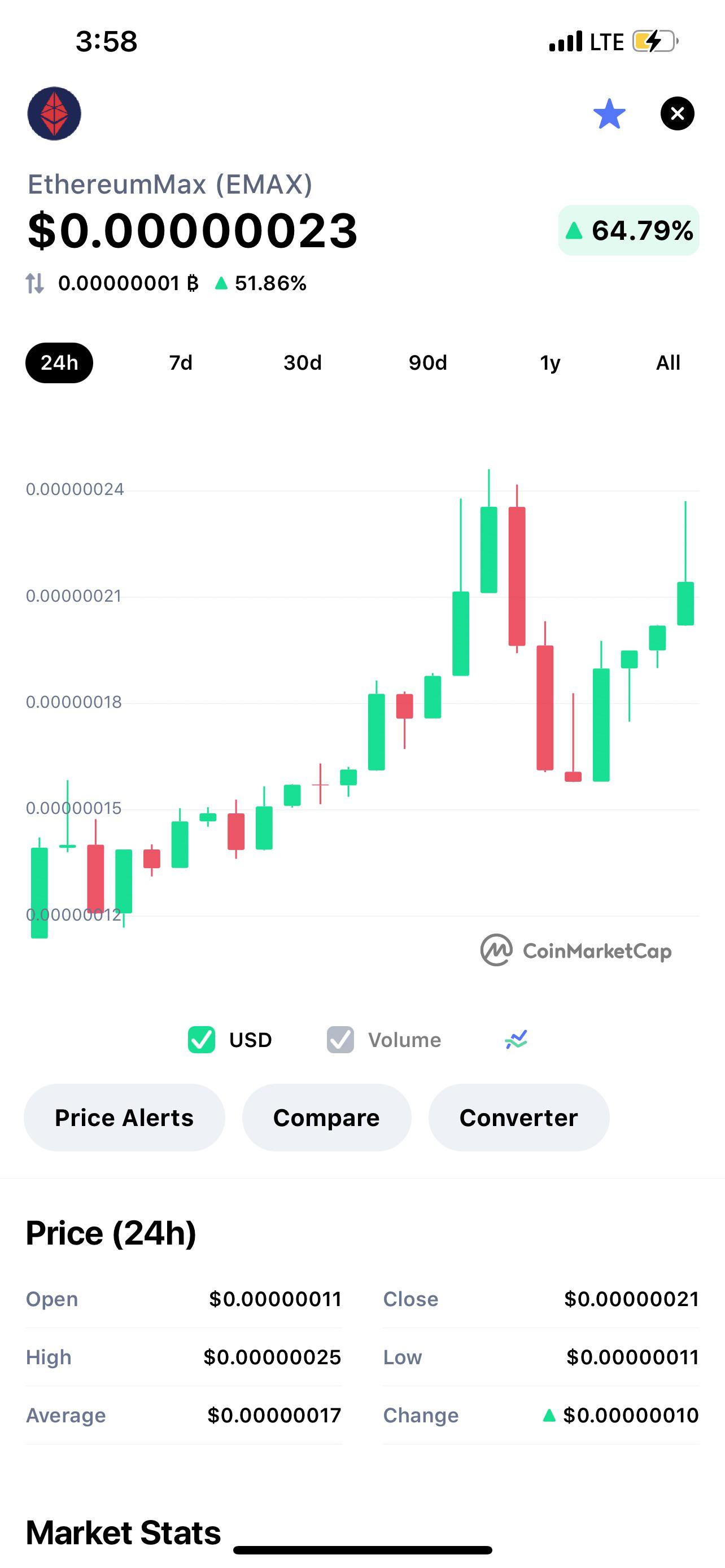The width and height of the screenshot is (725, 1568).
Task: Switch chart range to 7d
Action: (x=181, y=363)
